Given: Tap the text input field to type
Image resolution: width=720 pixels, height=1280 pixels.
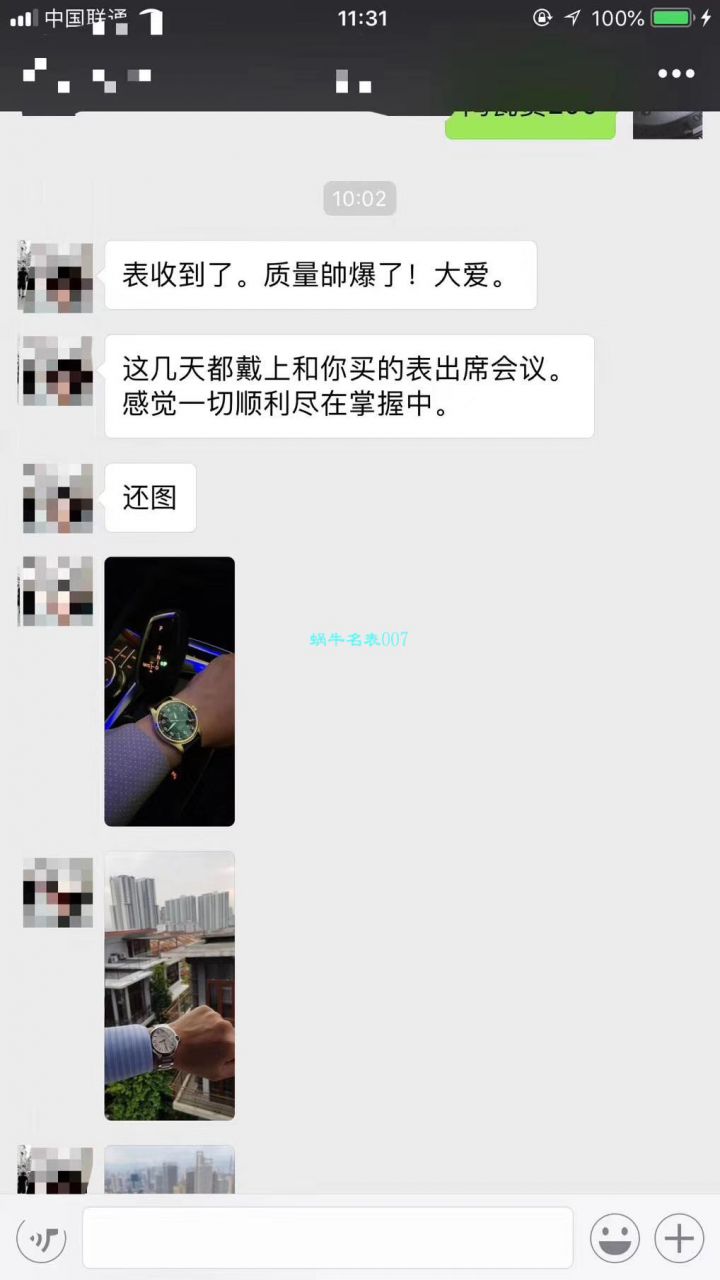Looking at the screenshot, I should click(x=330, y=1237).
